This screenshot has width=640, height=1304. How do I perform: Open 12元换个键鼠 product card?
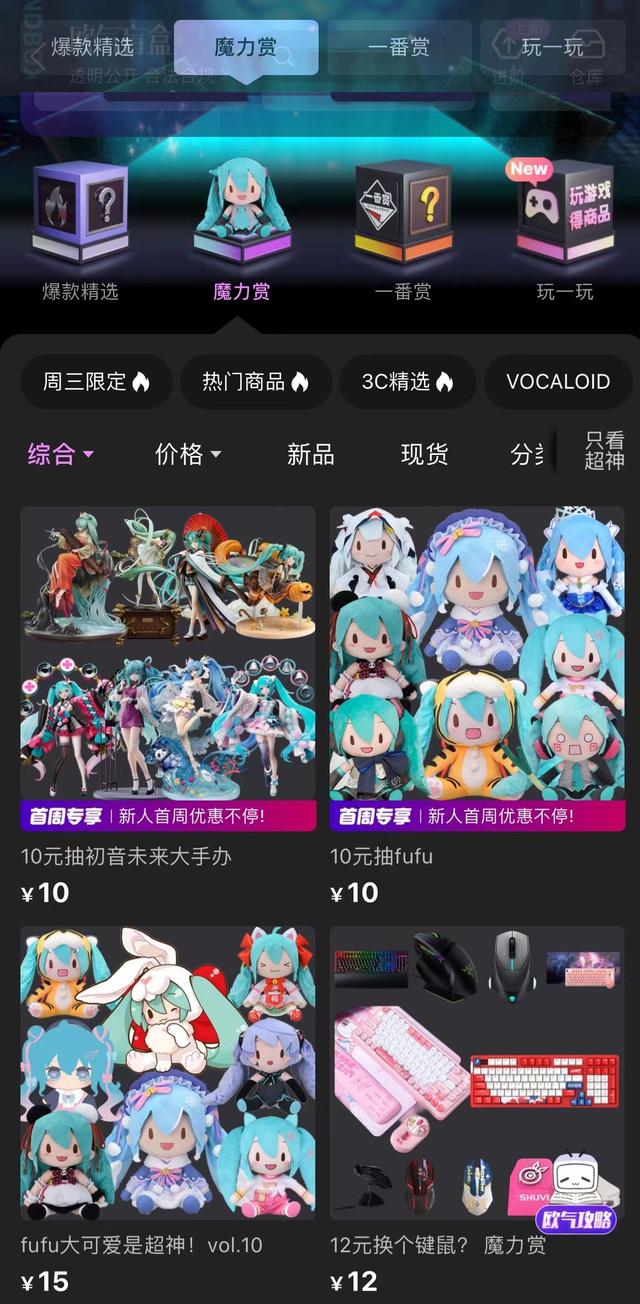[x=477, y=1110]
